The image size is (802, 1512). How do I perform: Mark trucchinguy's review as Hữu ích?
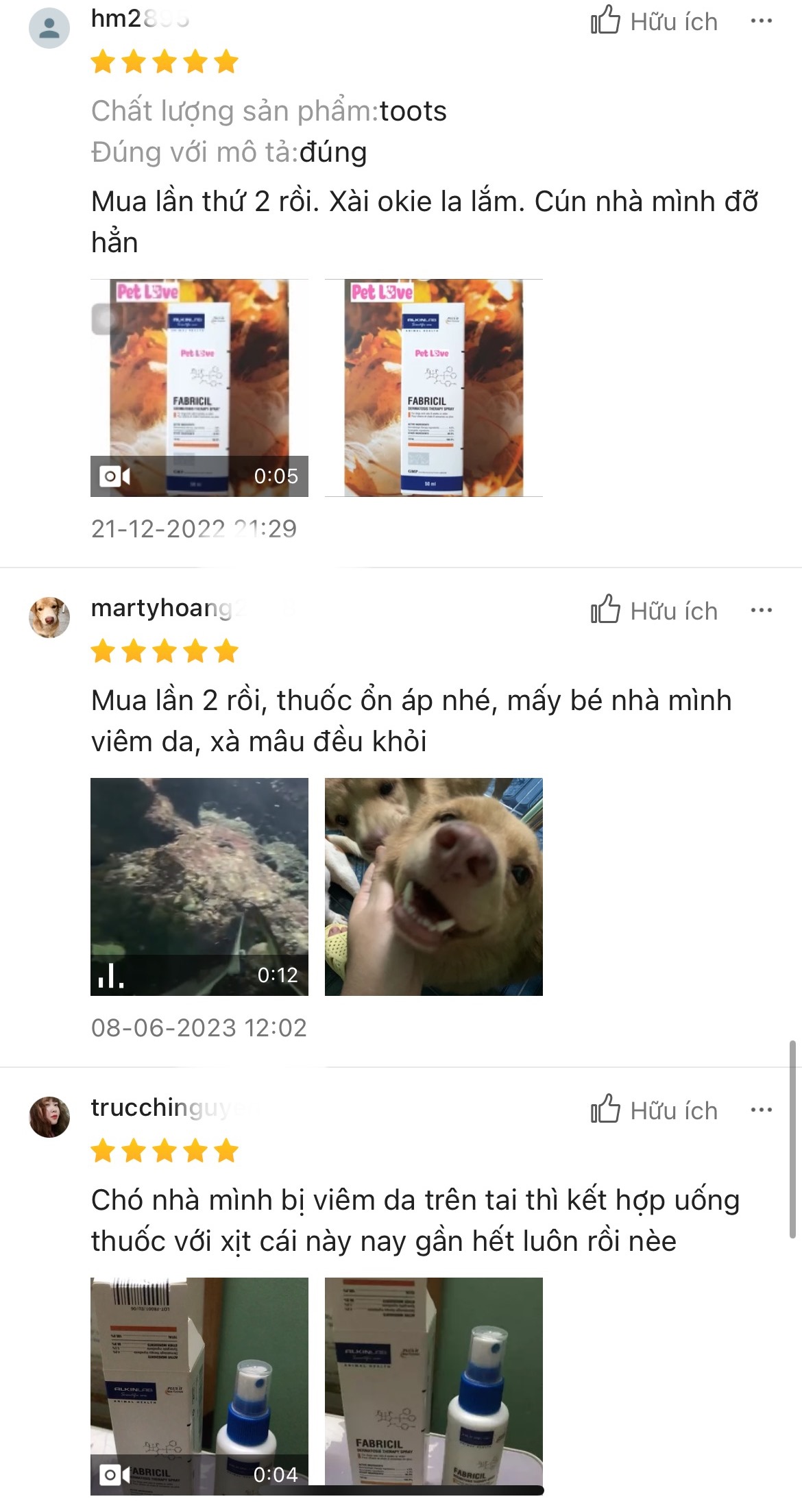(x=653, y=1110)
